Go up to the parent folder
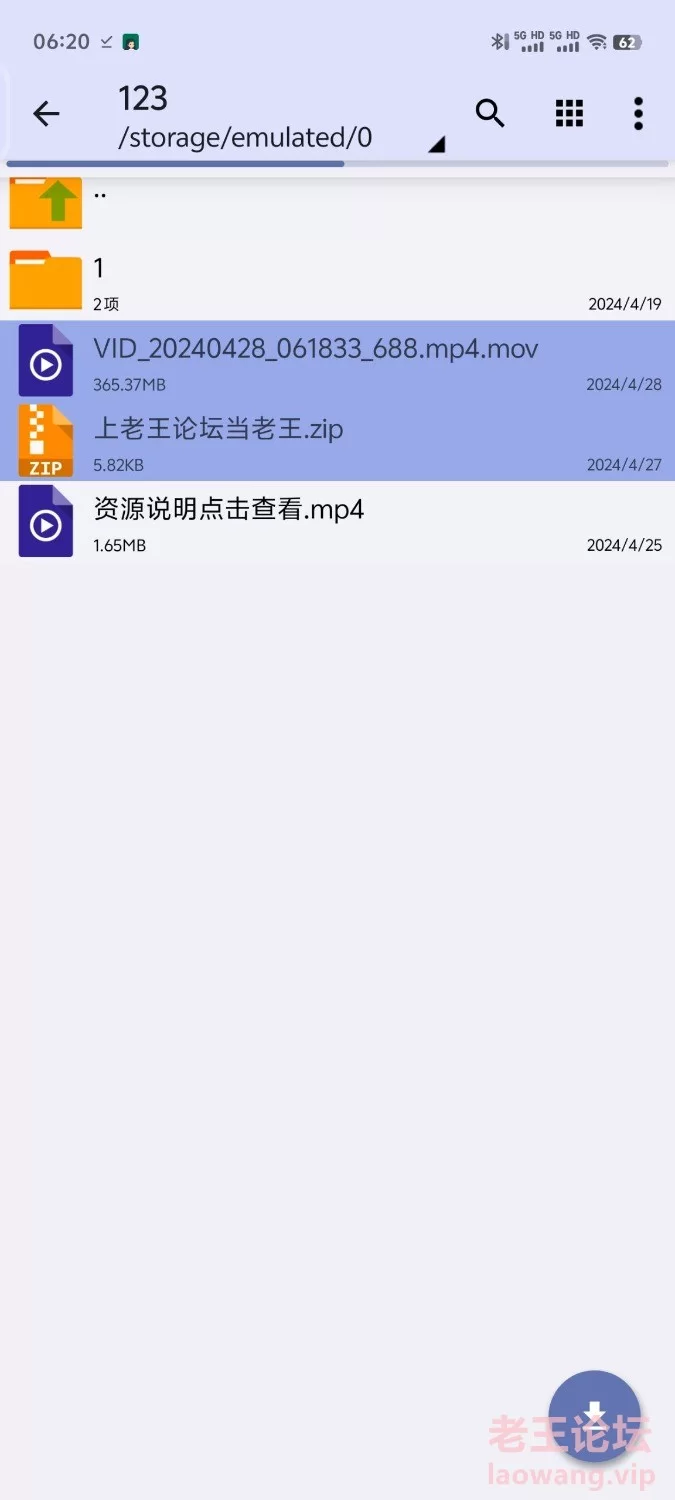This screenshot has height=1500, width=675. [337, 200]
